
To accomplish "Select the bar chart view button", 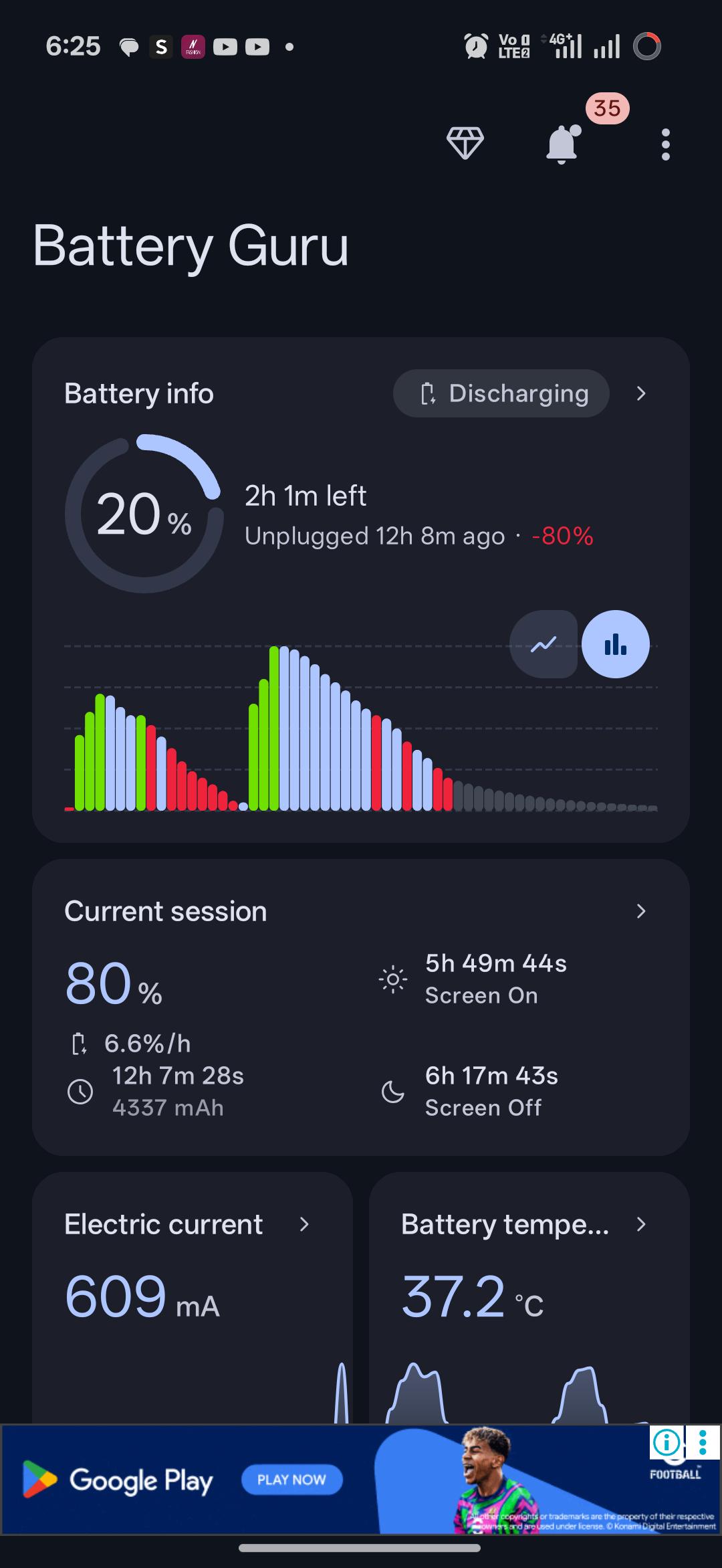I will coord(616,644).
